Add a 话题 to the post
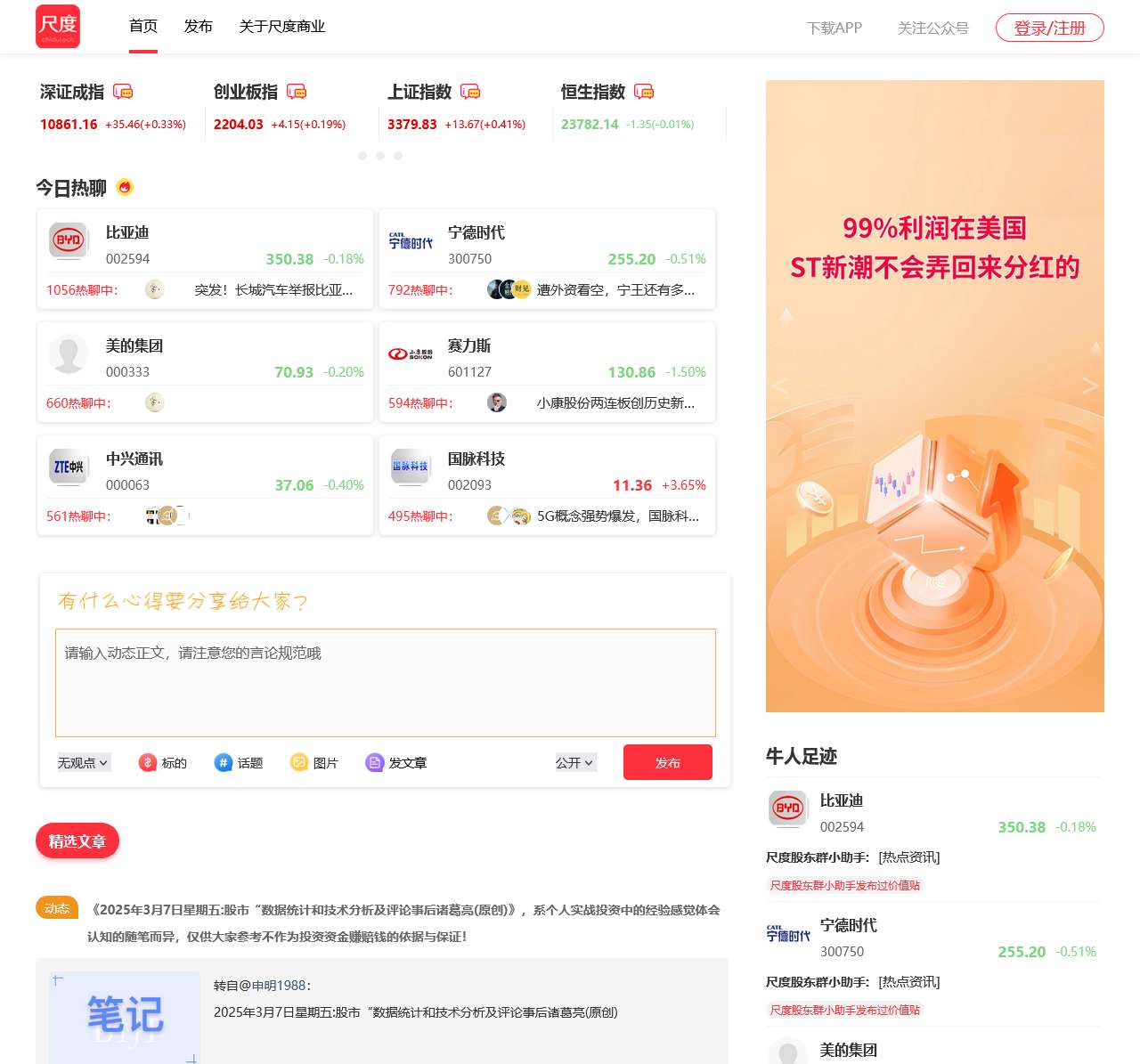The height and width of the screenshot is (1064, 1140). [239, 763]
